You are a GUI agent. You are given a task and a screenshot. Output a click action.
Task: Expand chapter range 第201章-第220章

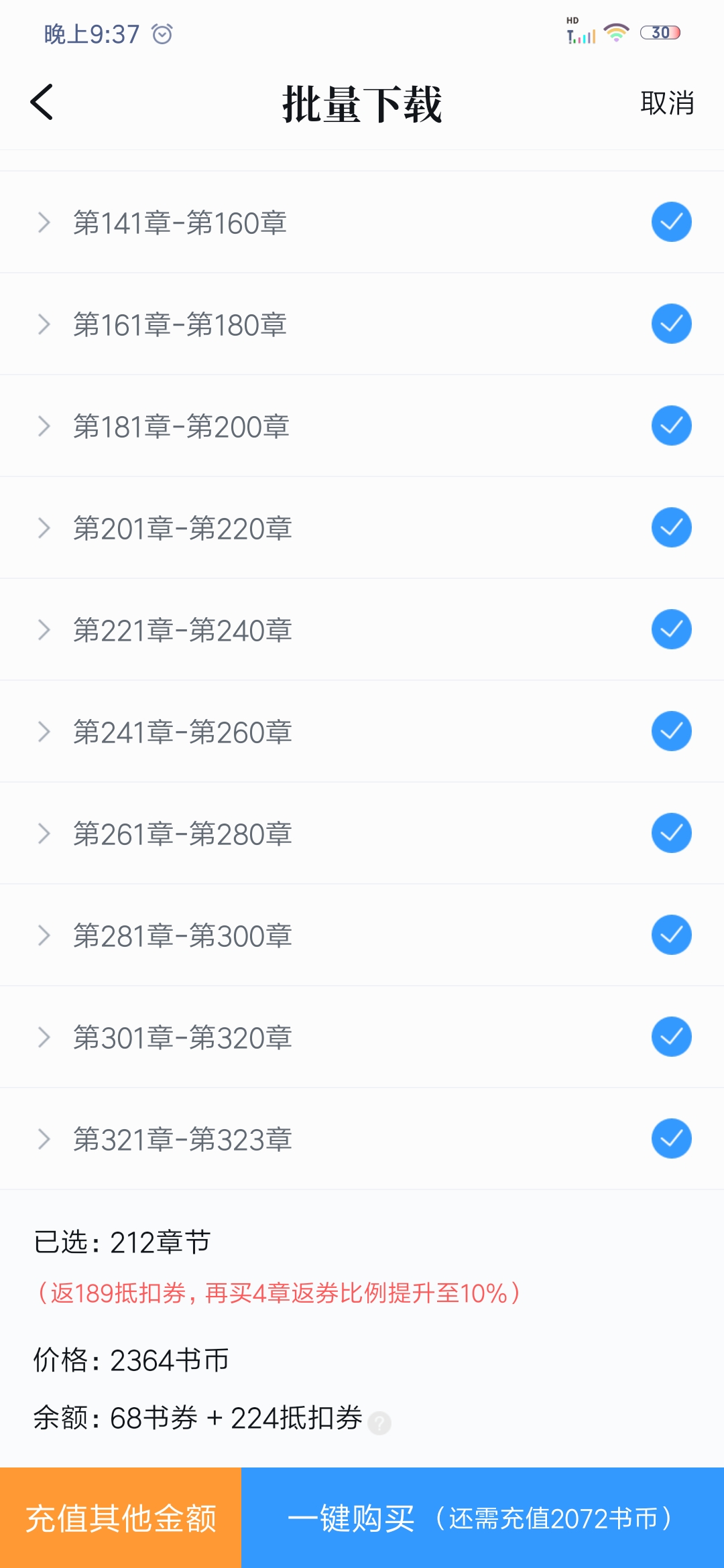pyautogui.click(x=44, y=528)
